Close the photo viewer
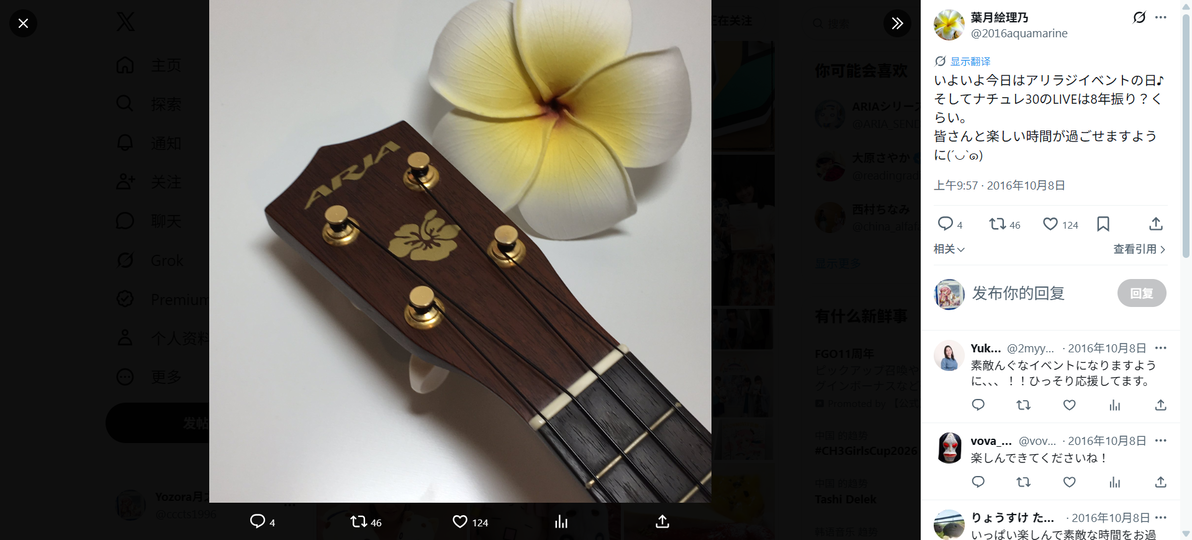The image size is (1192, 540). [x=23, y=23]
